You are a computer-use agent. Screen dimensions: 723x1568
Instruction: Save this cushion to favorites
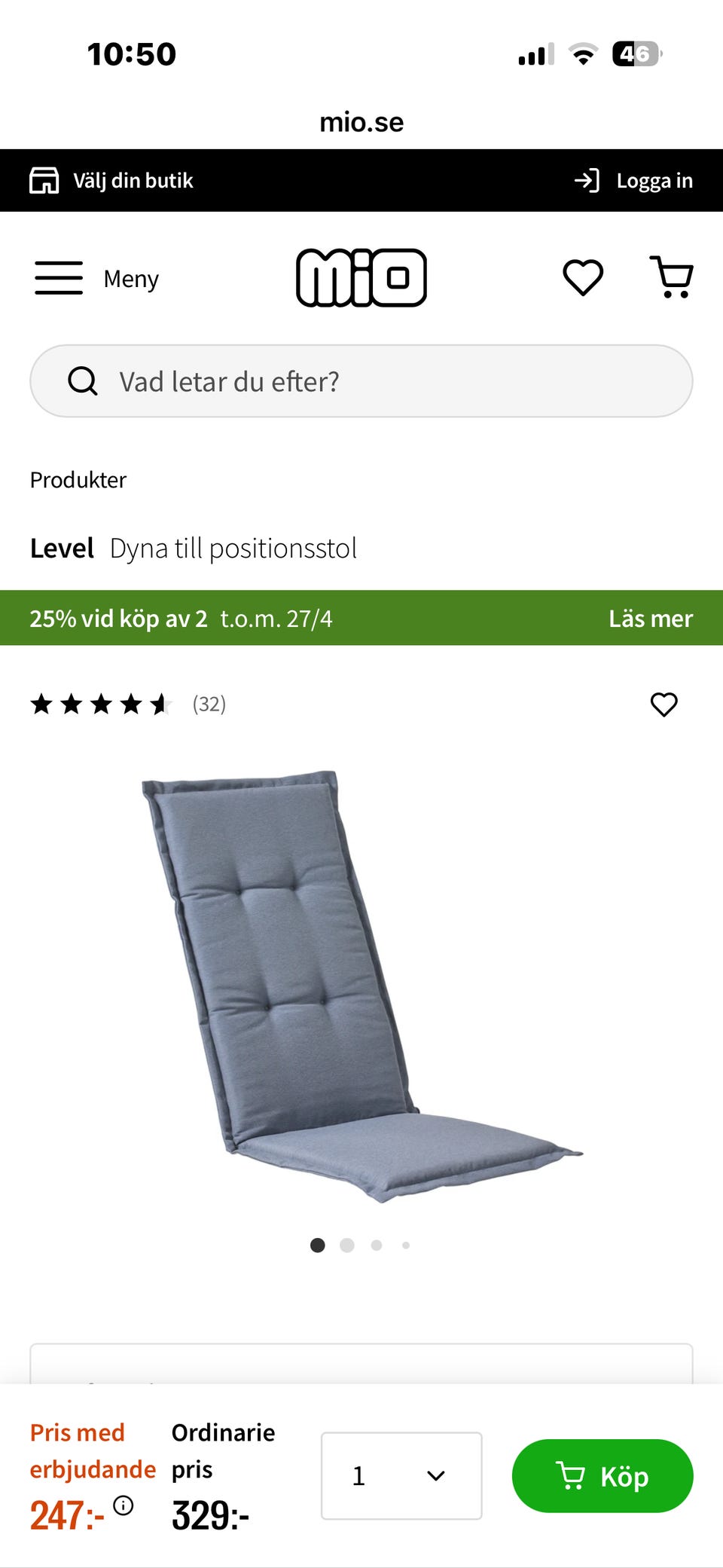[664, 705]
